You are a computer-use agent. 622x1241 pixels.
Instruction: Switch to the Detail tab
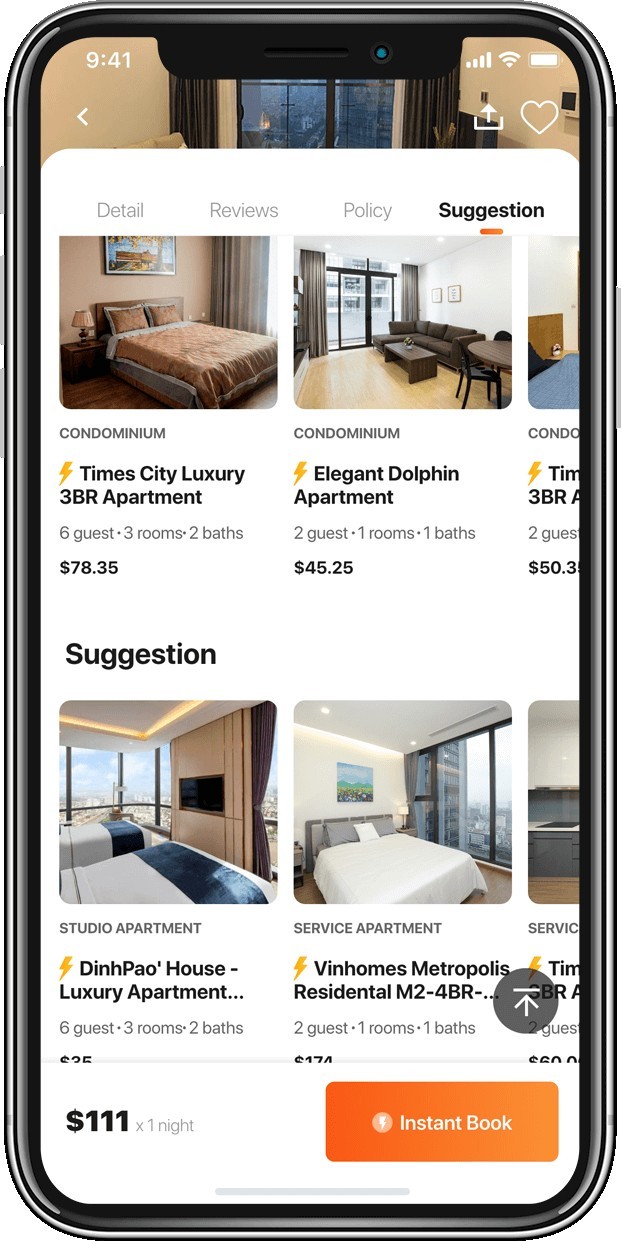coord(120,210)
